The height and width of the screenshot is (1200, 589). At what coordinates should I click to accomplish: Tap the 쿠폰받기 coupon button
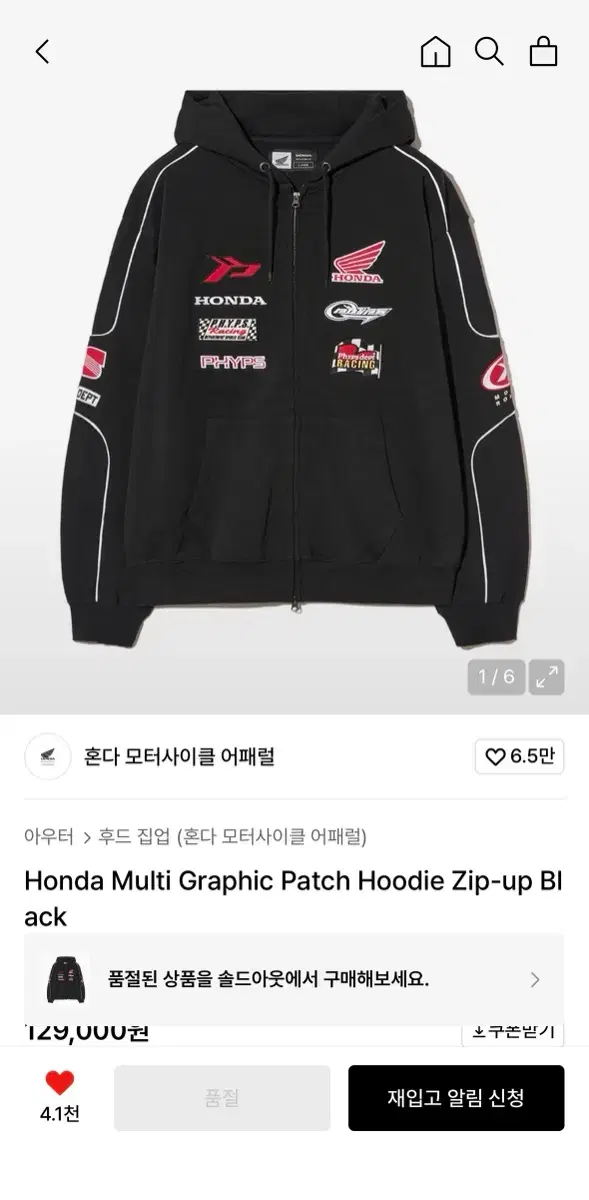[512, 1031]
